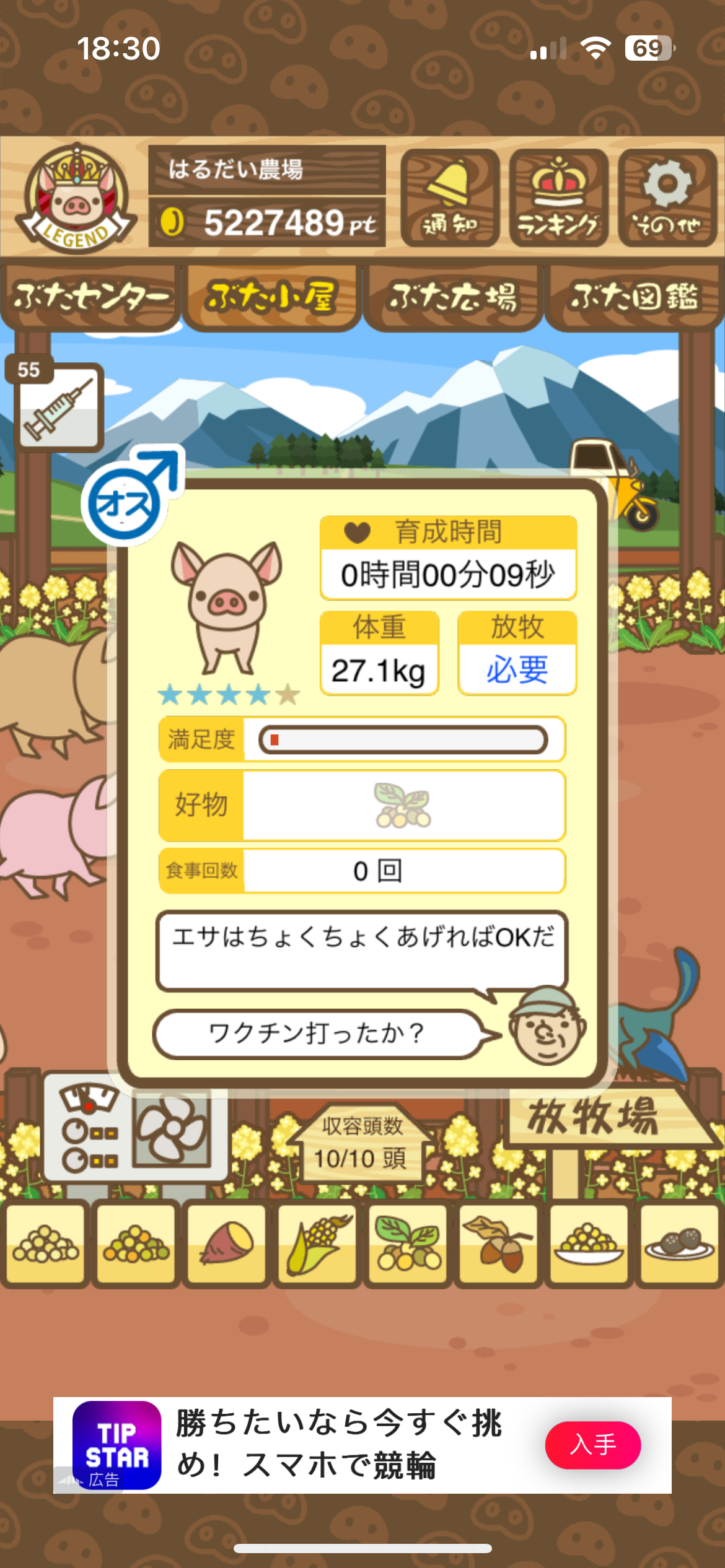
Task: Select the beans with leaves feed
Action: click(x=408, y=1244)
